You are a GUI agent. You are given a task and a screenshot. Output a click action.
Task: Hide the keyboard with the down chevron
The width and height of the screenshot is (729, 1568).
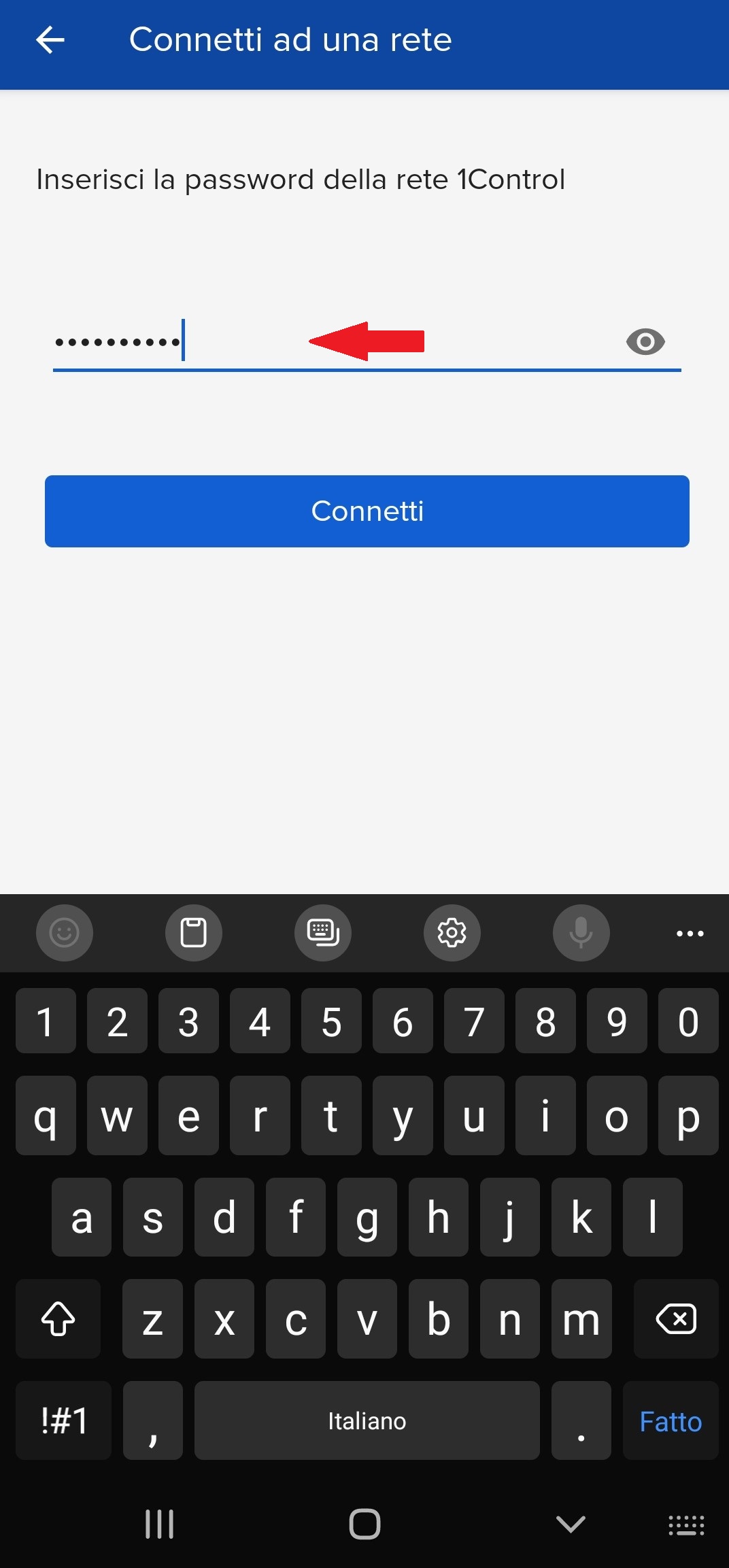tap(570, 1524)
